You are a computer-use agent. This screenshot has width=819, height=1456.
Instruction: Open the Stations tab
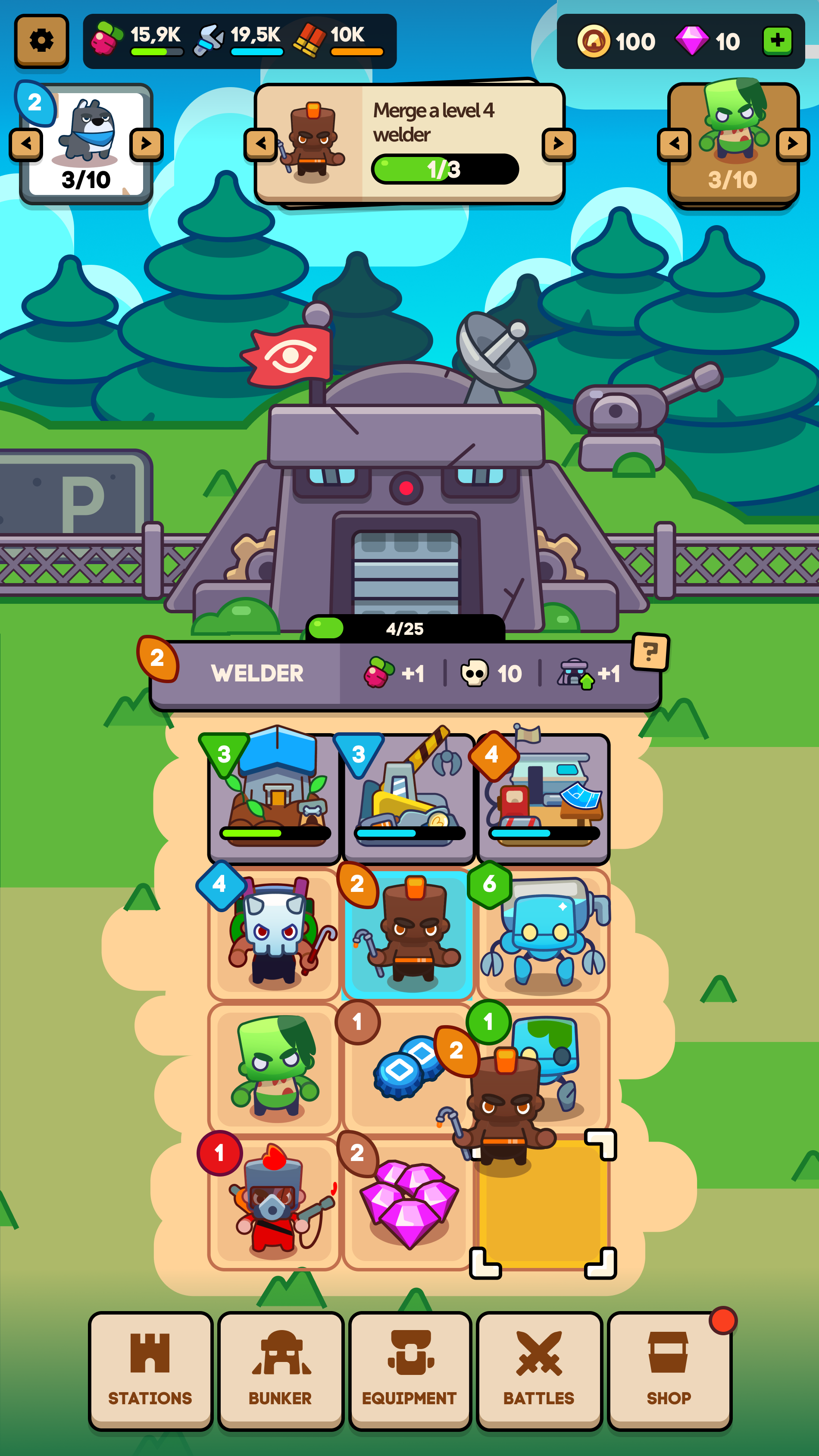point(150,1370)
